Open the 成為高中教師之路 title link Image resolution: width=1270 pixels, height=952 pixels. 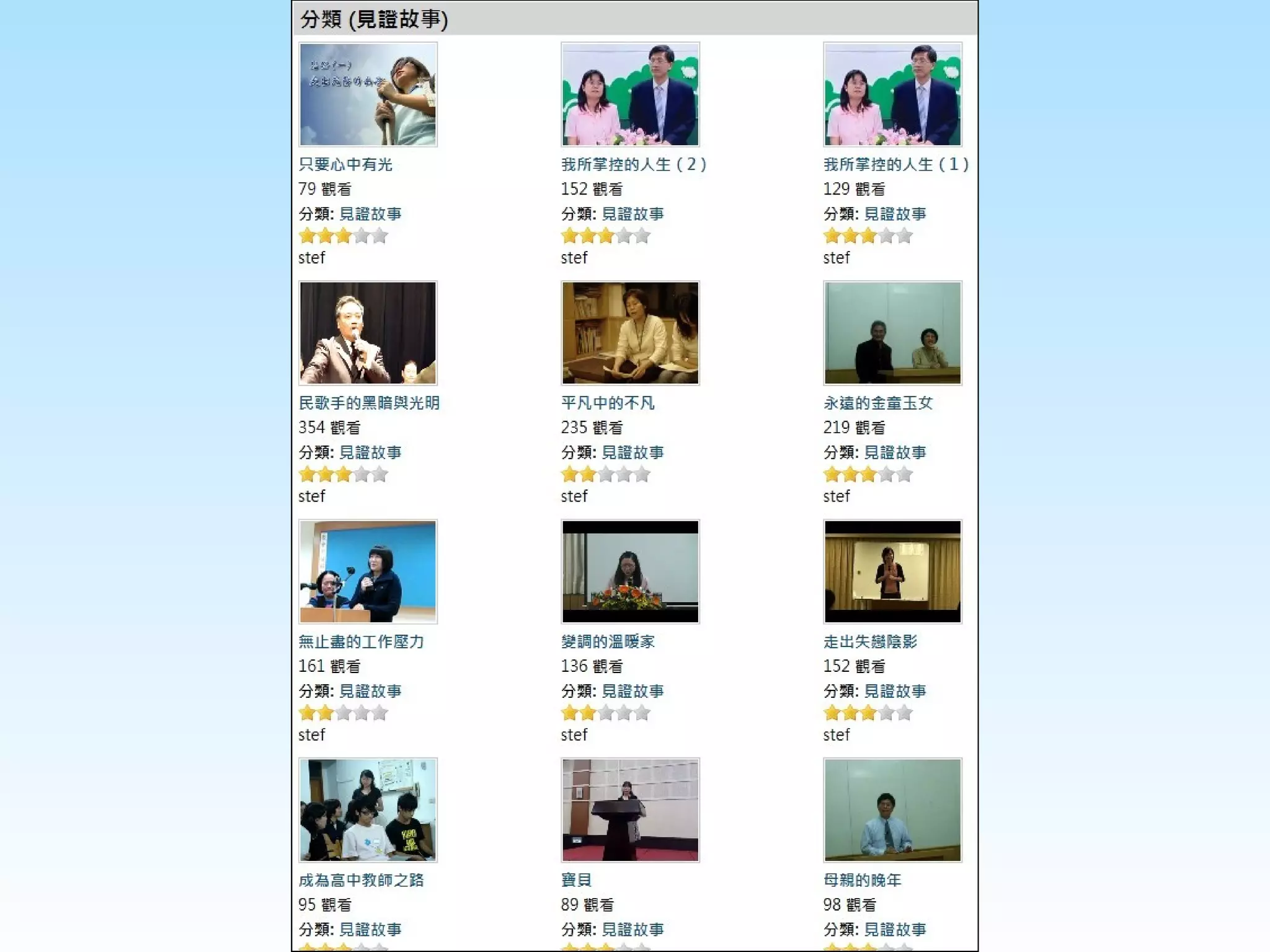click(x=361, y=880)
